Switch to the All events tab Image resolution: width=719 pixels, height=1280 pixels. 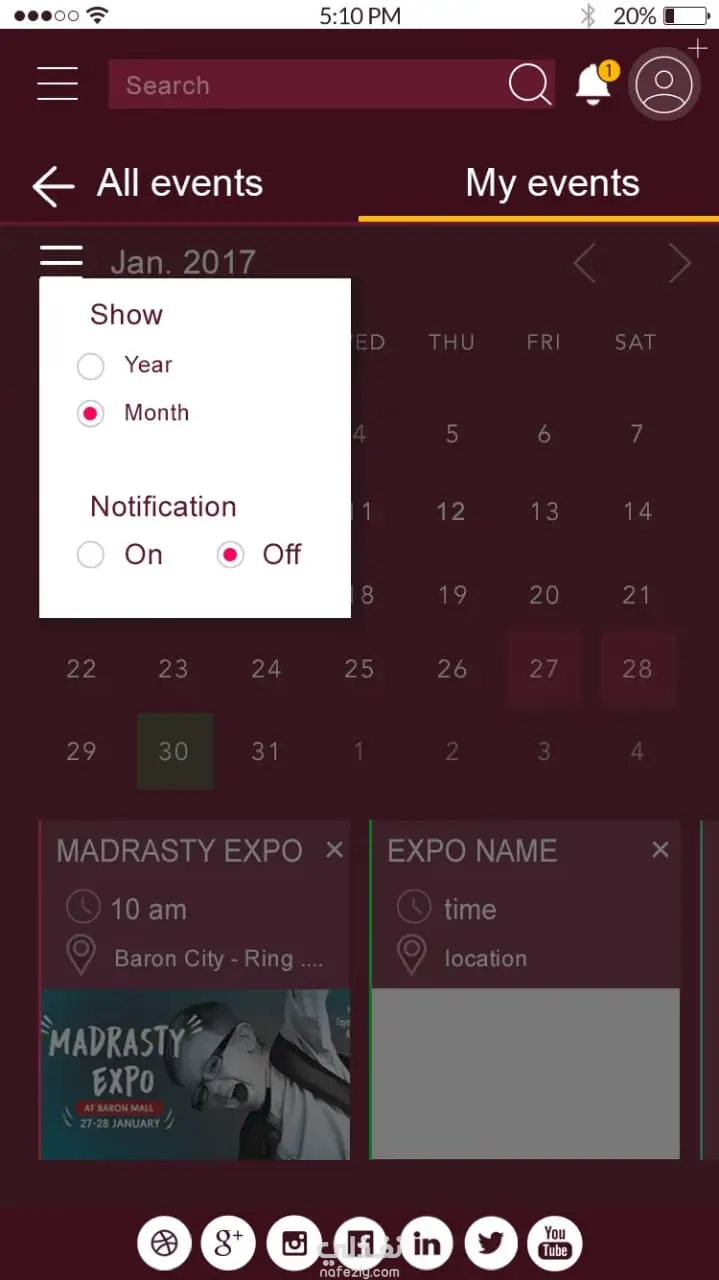pos(180,184)
